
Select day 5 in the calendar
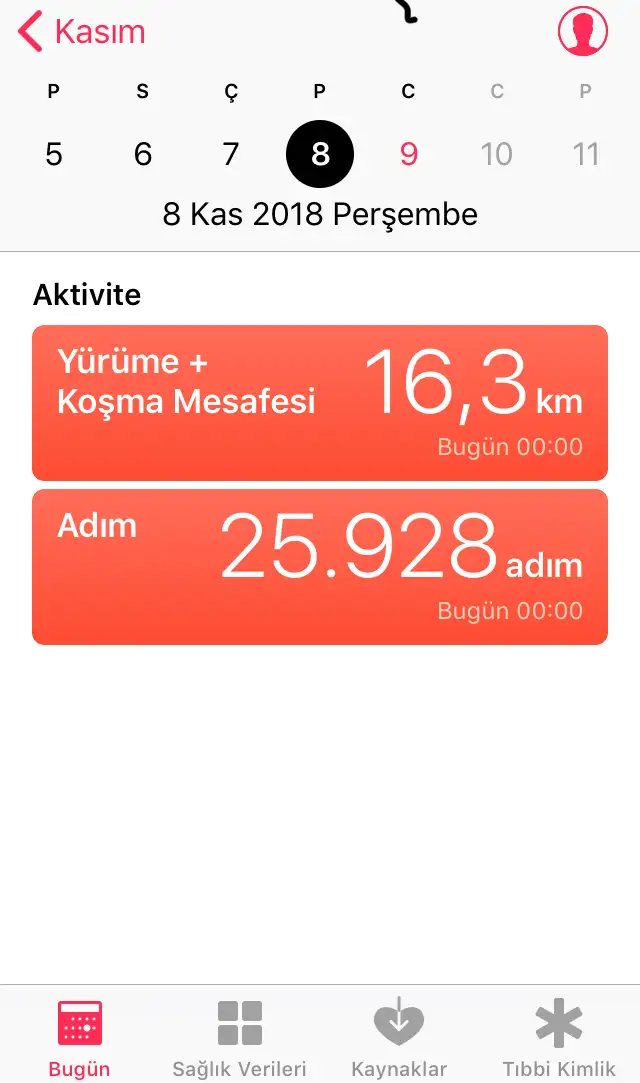54,153
